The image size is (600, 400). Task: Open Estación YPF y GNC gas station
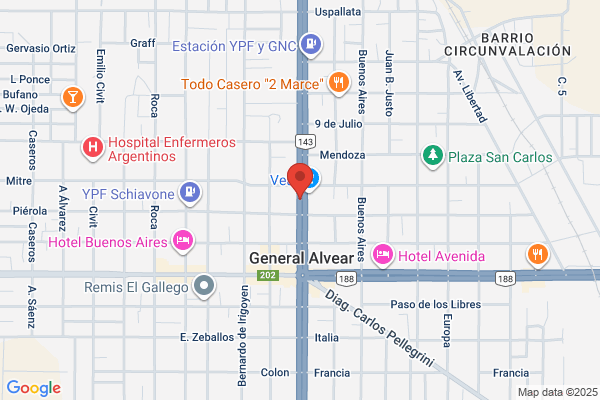click(x=312, y=45)
